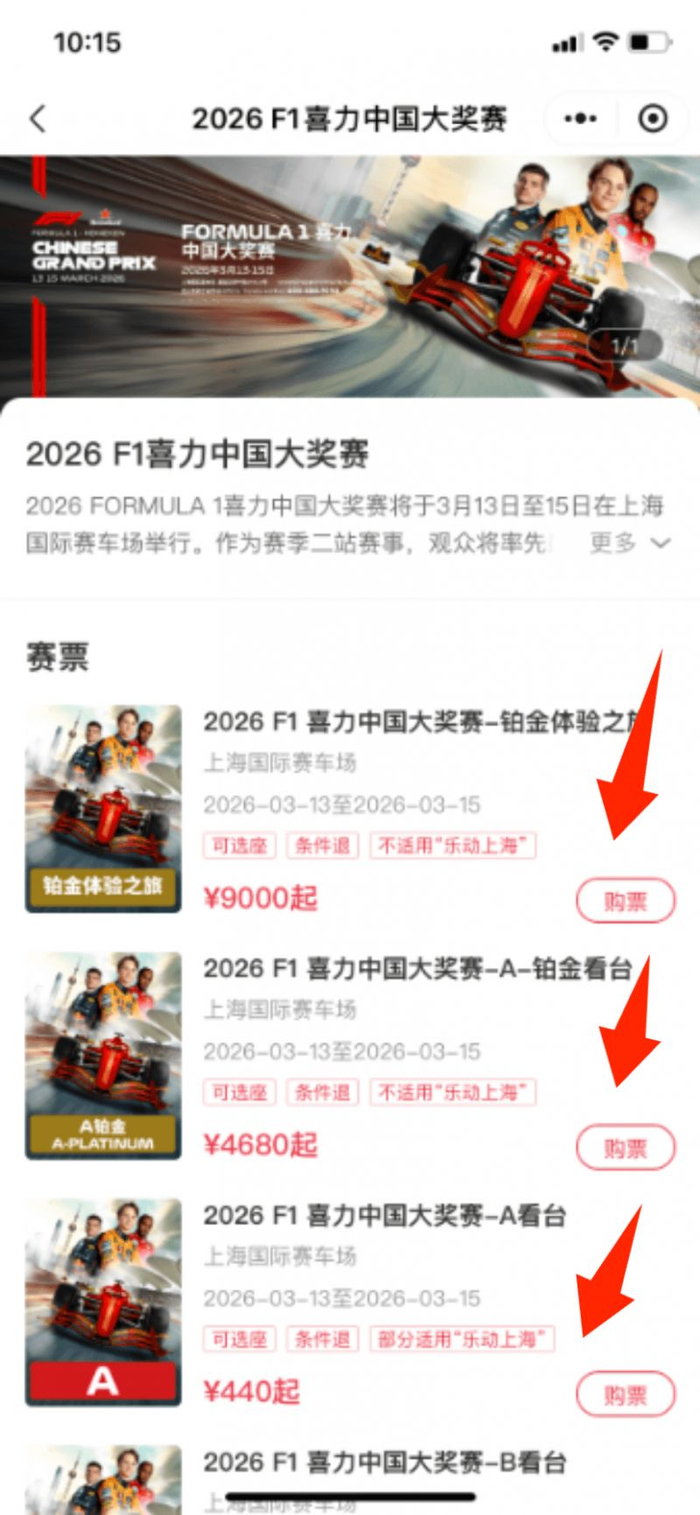The width and height of the screenshot is (700, 1515).
Task: Close the mini program with the circle icon
Action: point(653,119)
